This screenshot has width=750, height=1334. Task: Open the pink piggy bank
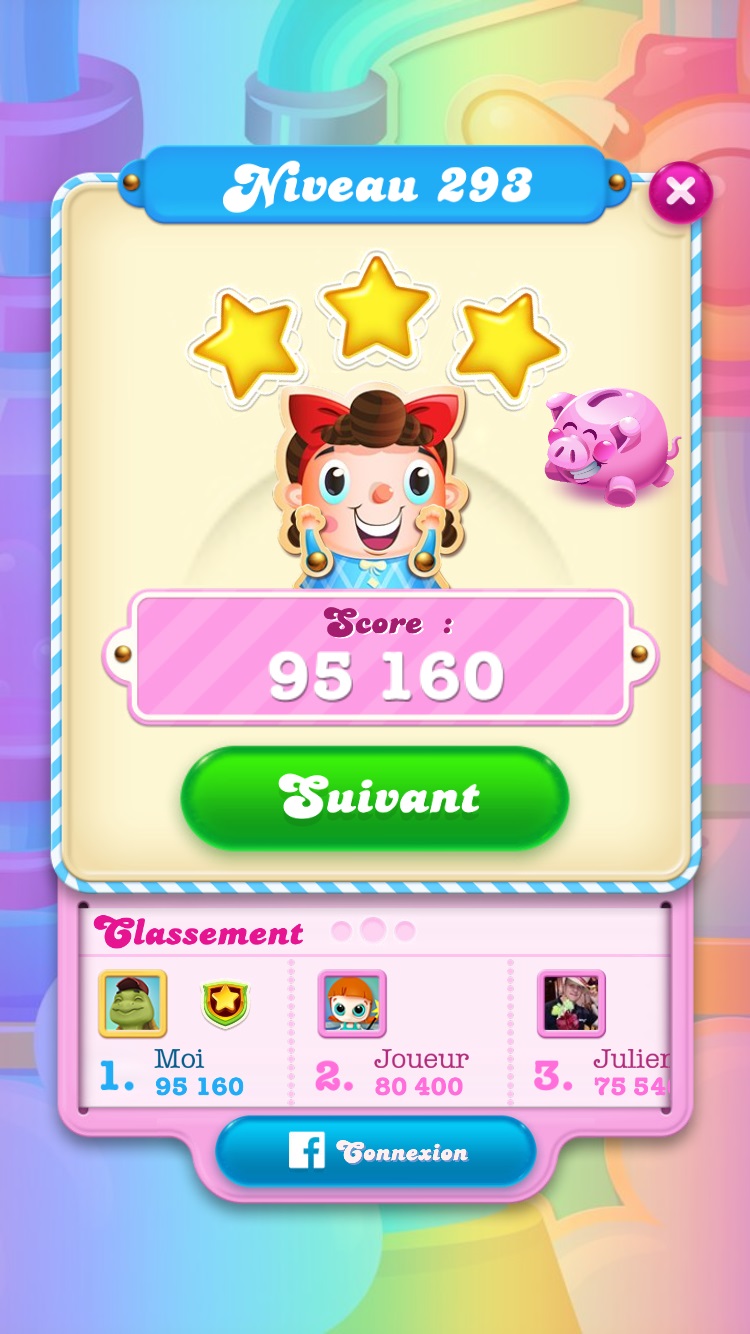point(607,446)
